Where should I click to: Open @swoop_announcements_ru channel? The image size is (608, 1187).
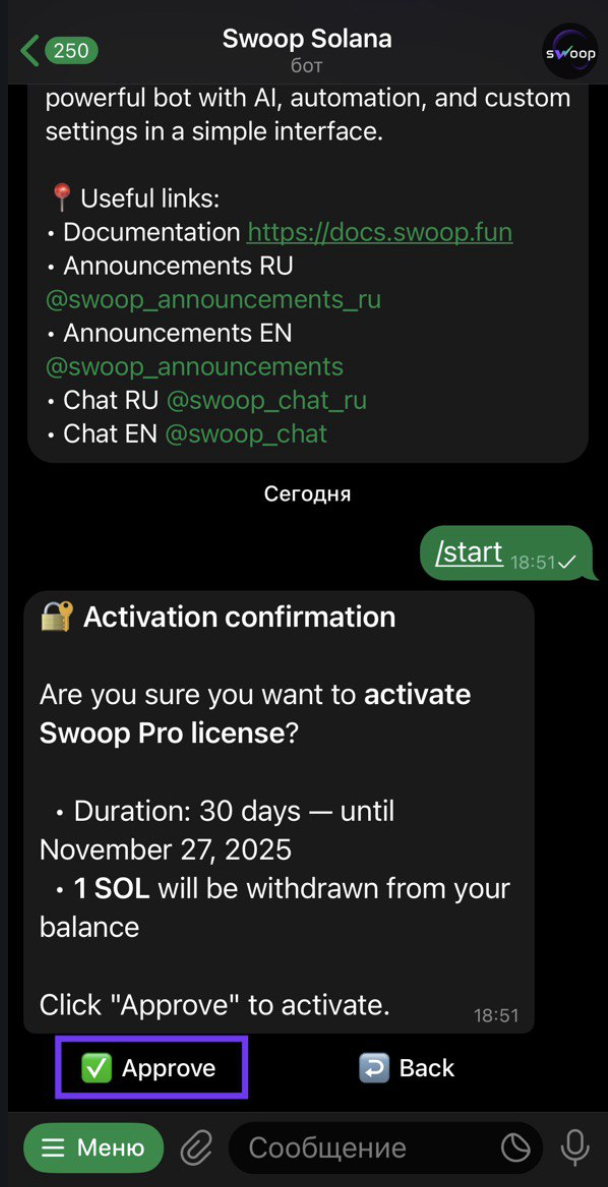(213, 299)
